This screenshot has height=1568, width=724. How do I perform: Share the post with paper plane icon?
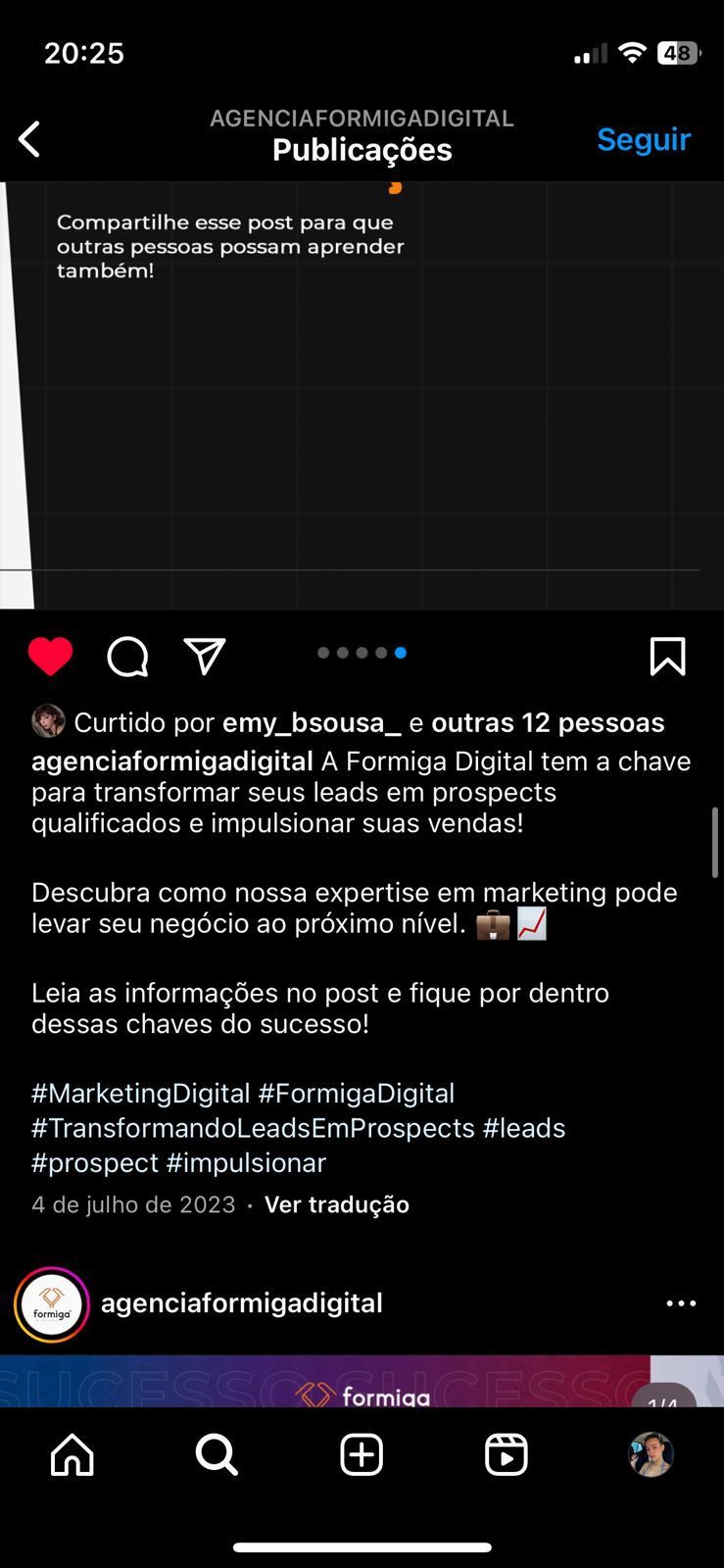tap(205, 656)
